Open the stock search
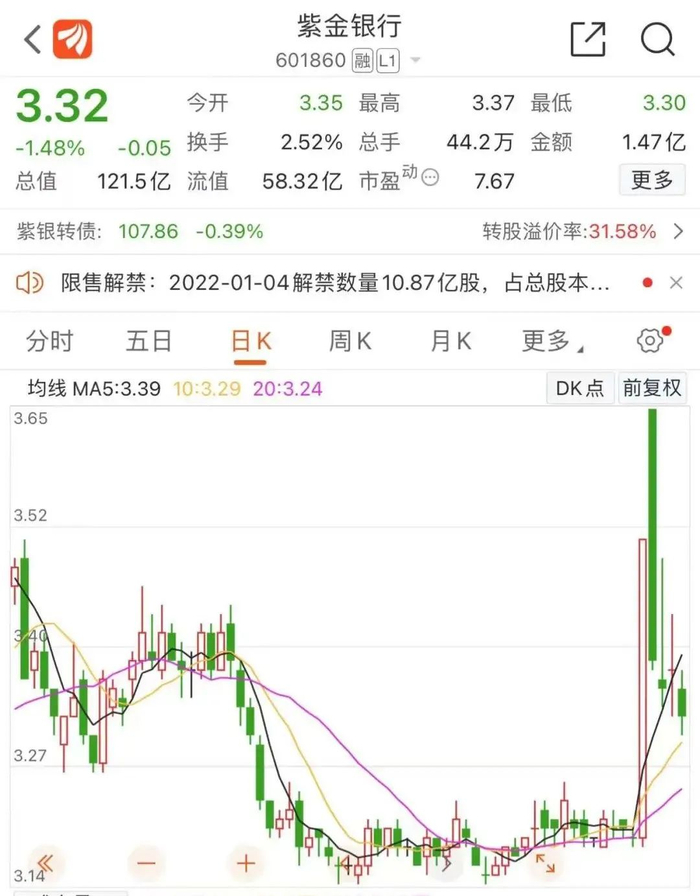 click(657, 40)
